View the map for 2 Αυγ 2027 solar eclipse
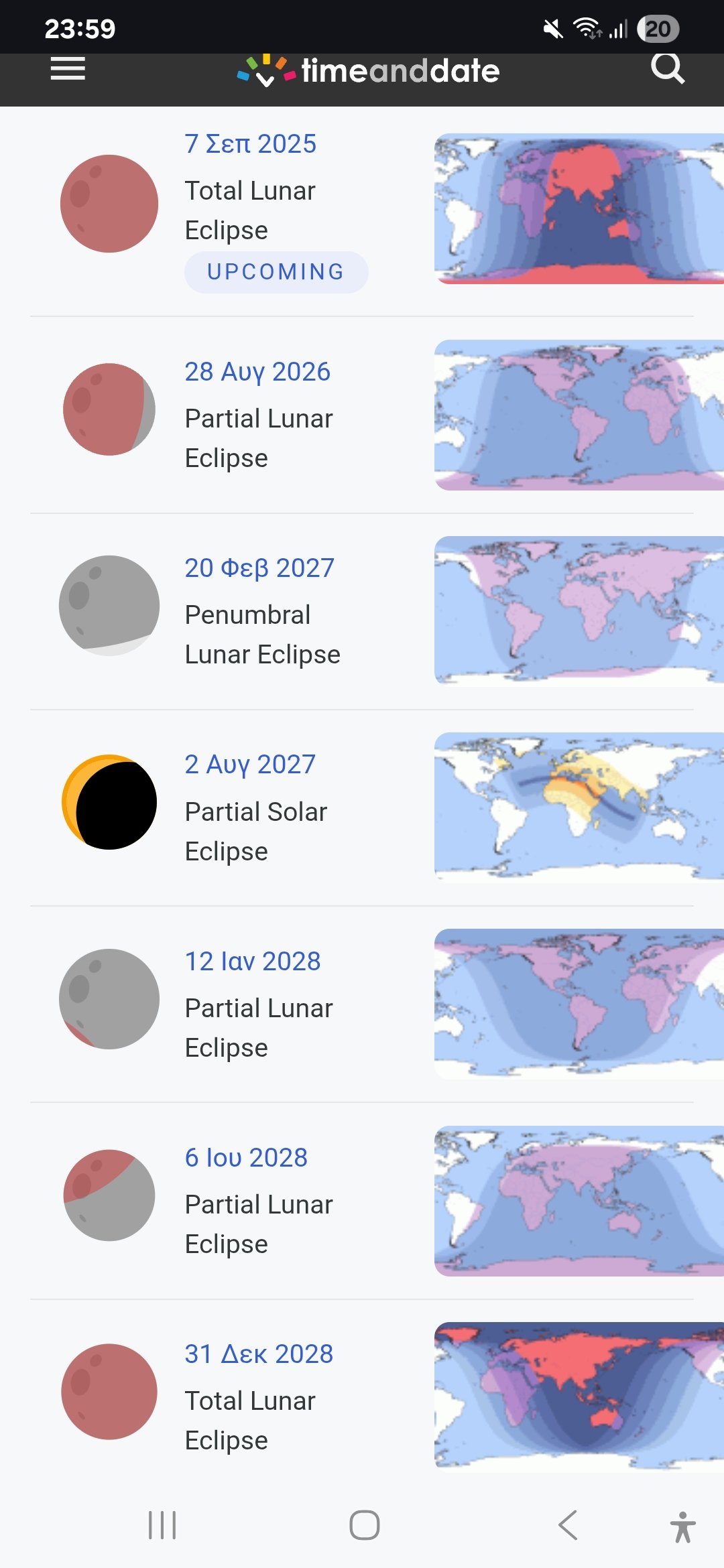The image size is (724, 1568). (579, 807)
